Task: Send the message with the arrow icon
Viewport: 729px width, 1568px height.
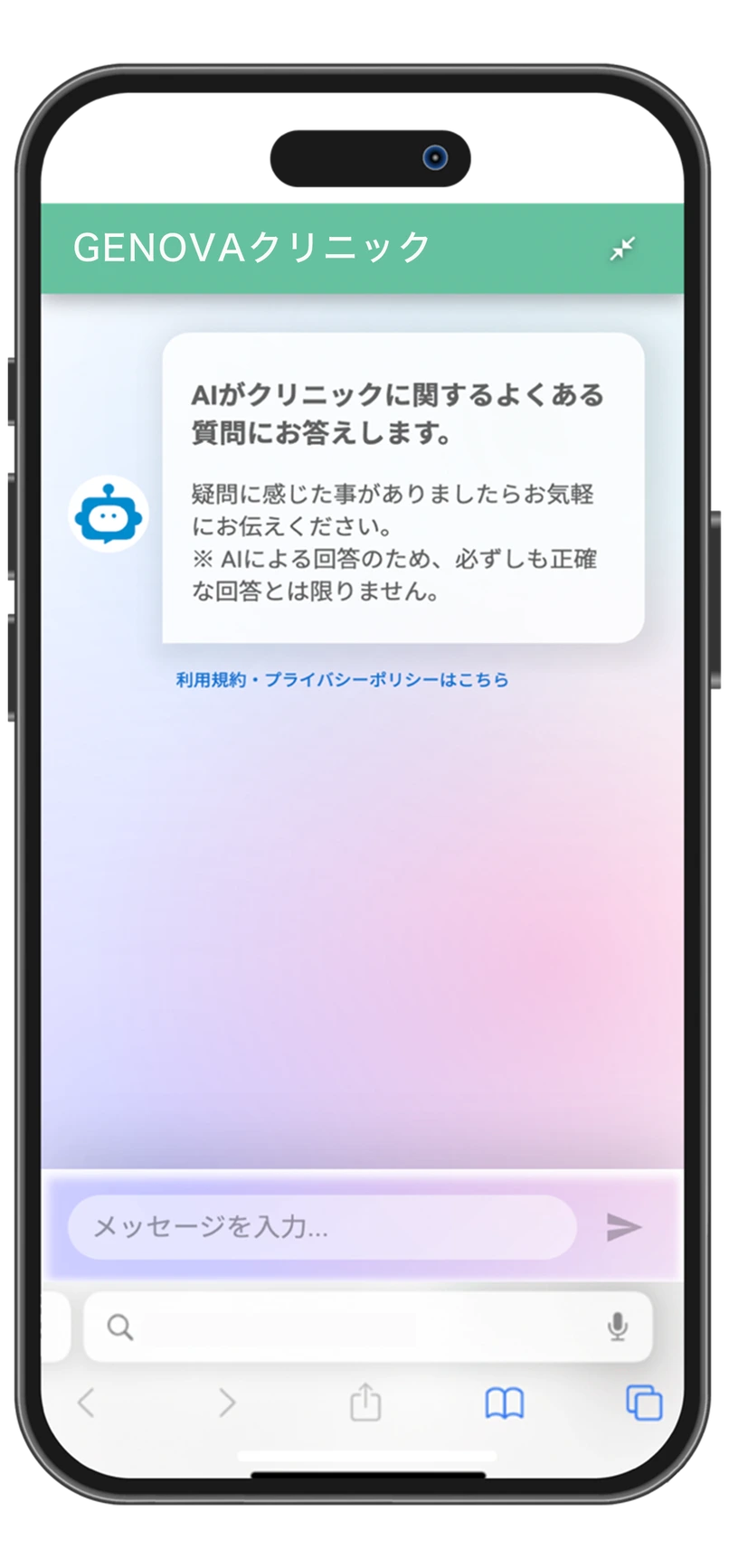Action: [623, 1227]
